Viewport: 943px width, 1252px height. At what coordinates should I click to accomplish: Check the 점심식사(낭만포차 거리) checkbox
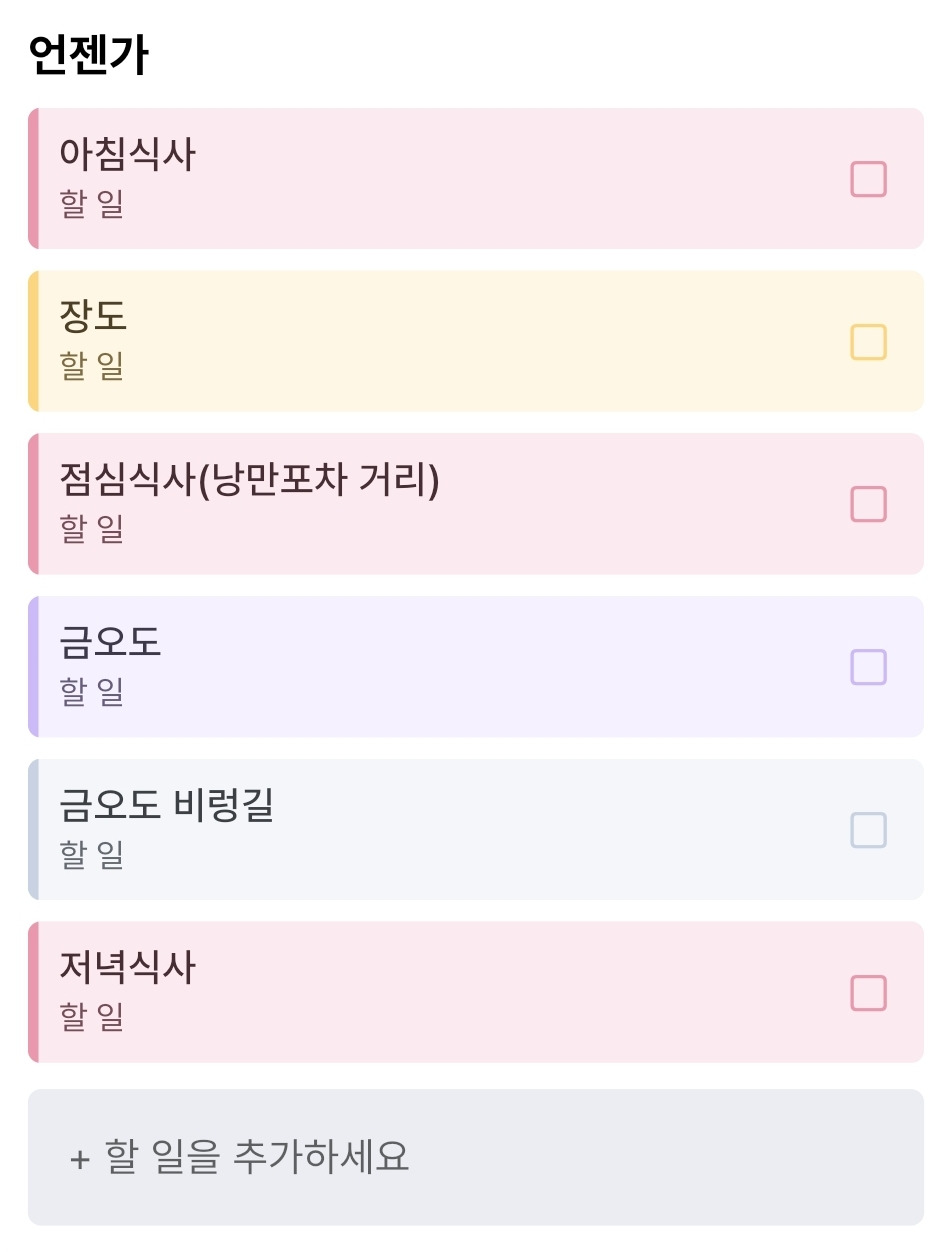866,504
